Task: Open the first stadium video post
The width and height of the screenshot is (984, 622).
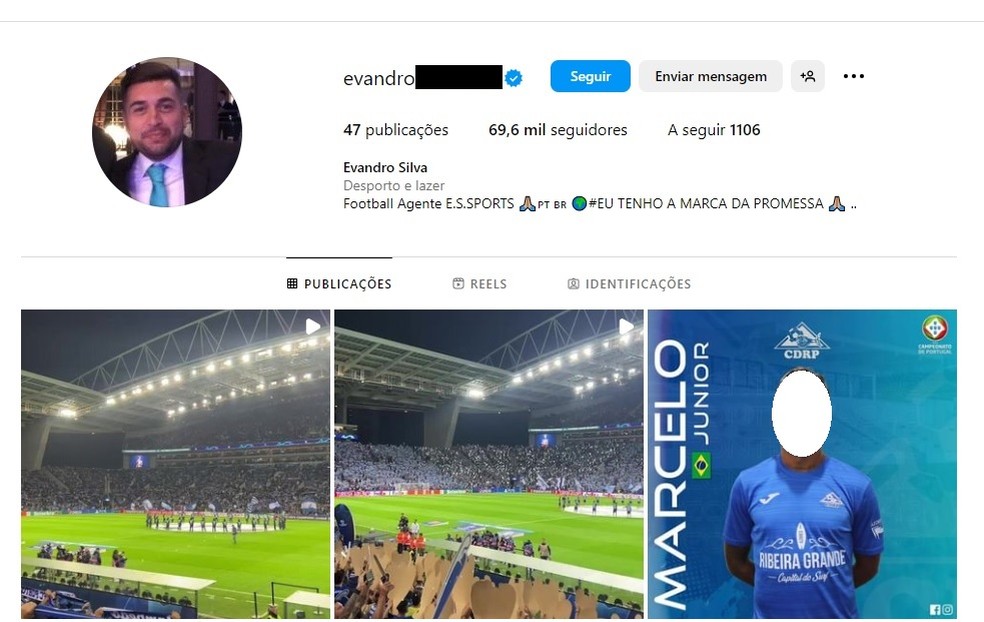Action: [175, 464]
